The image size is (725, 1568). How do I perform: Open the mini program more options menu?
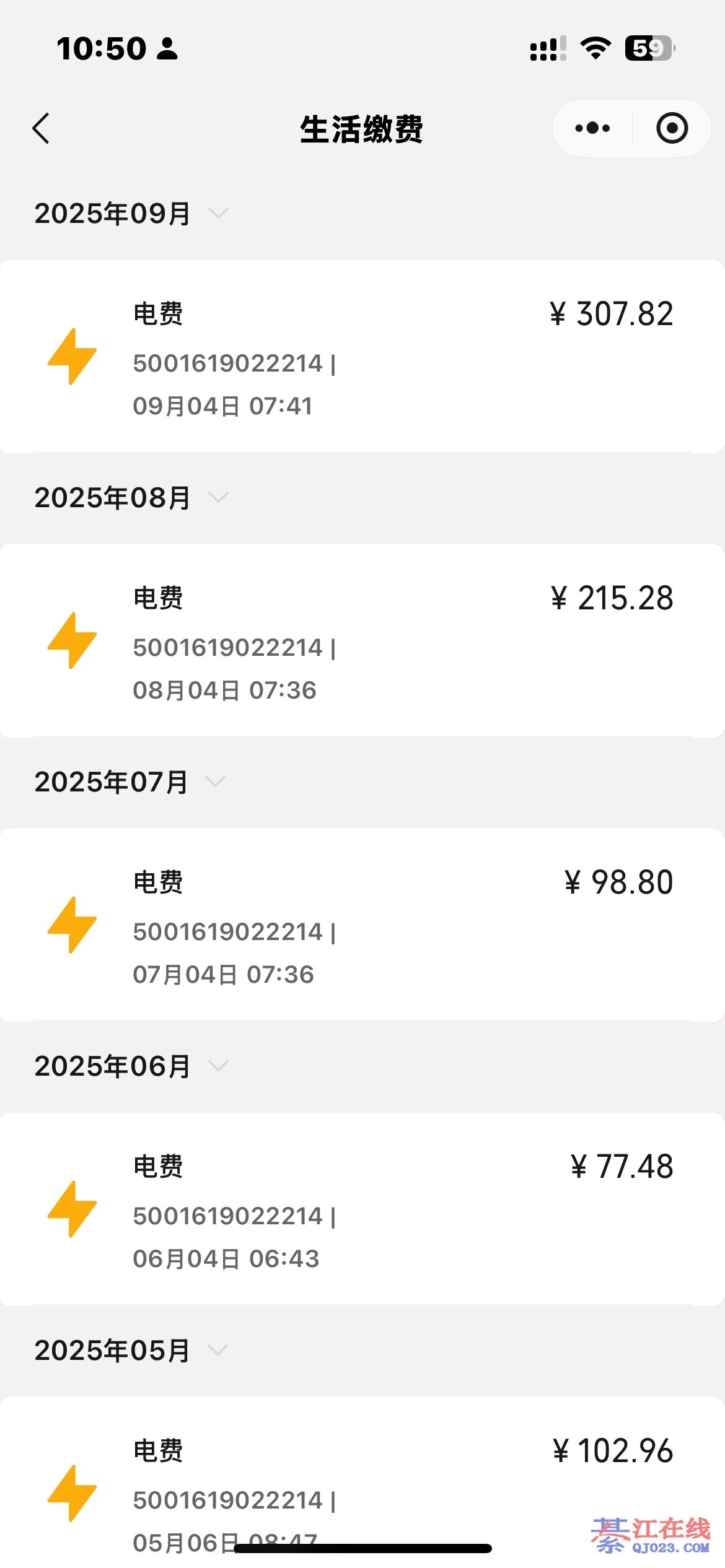[x=592, y=128]
